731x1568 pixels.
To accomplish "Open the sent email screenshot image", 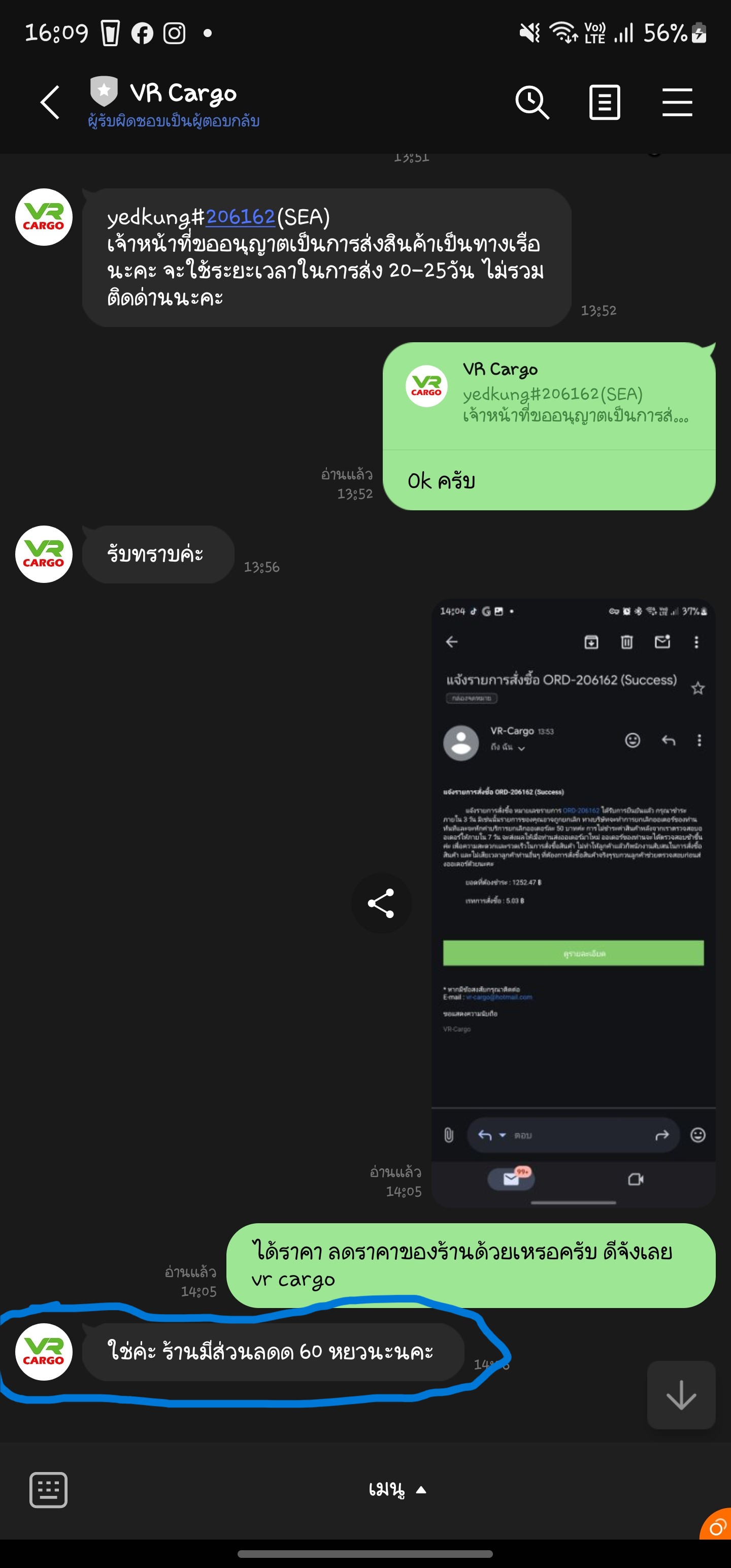I will click(x=573, y=903).
